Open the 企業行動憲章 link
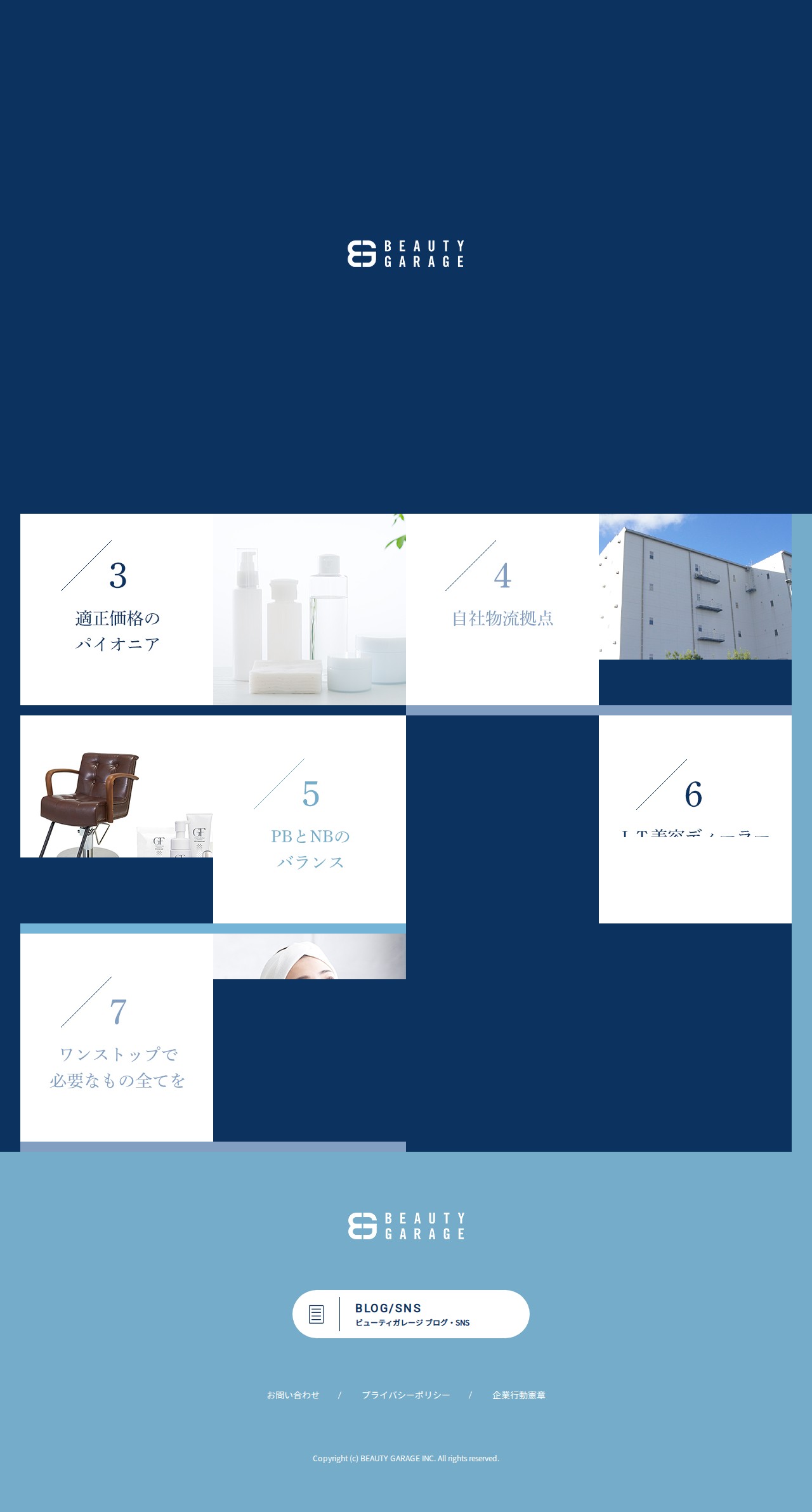This screenshot has height=1512, width=812. click(x=519, y=1395)
